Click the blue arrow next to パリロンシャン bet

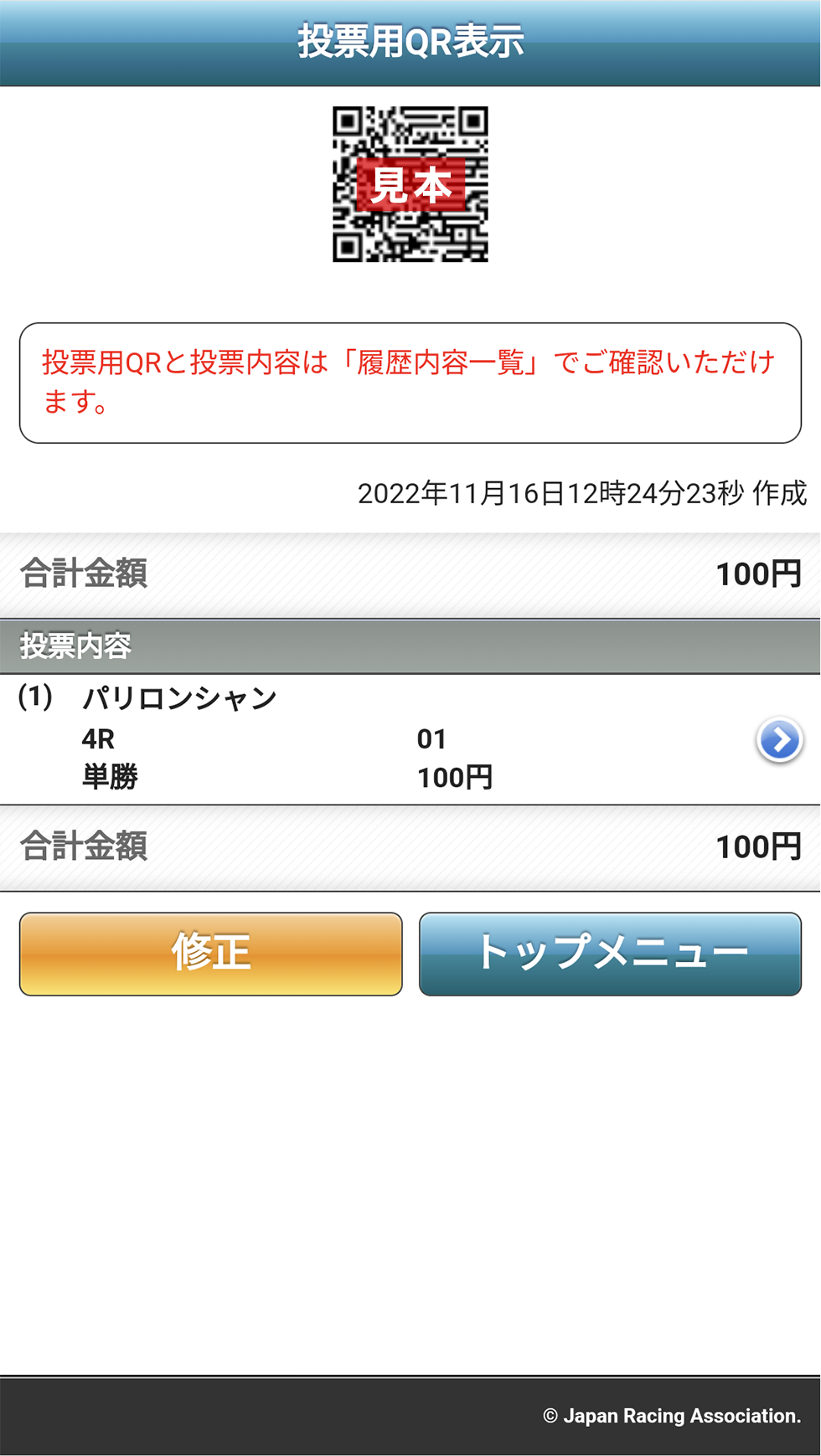tap(780, 740)
